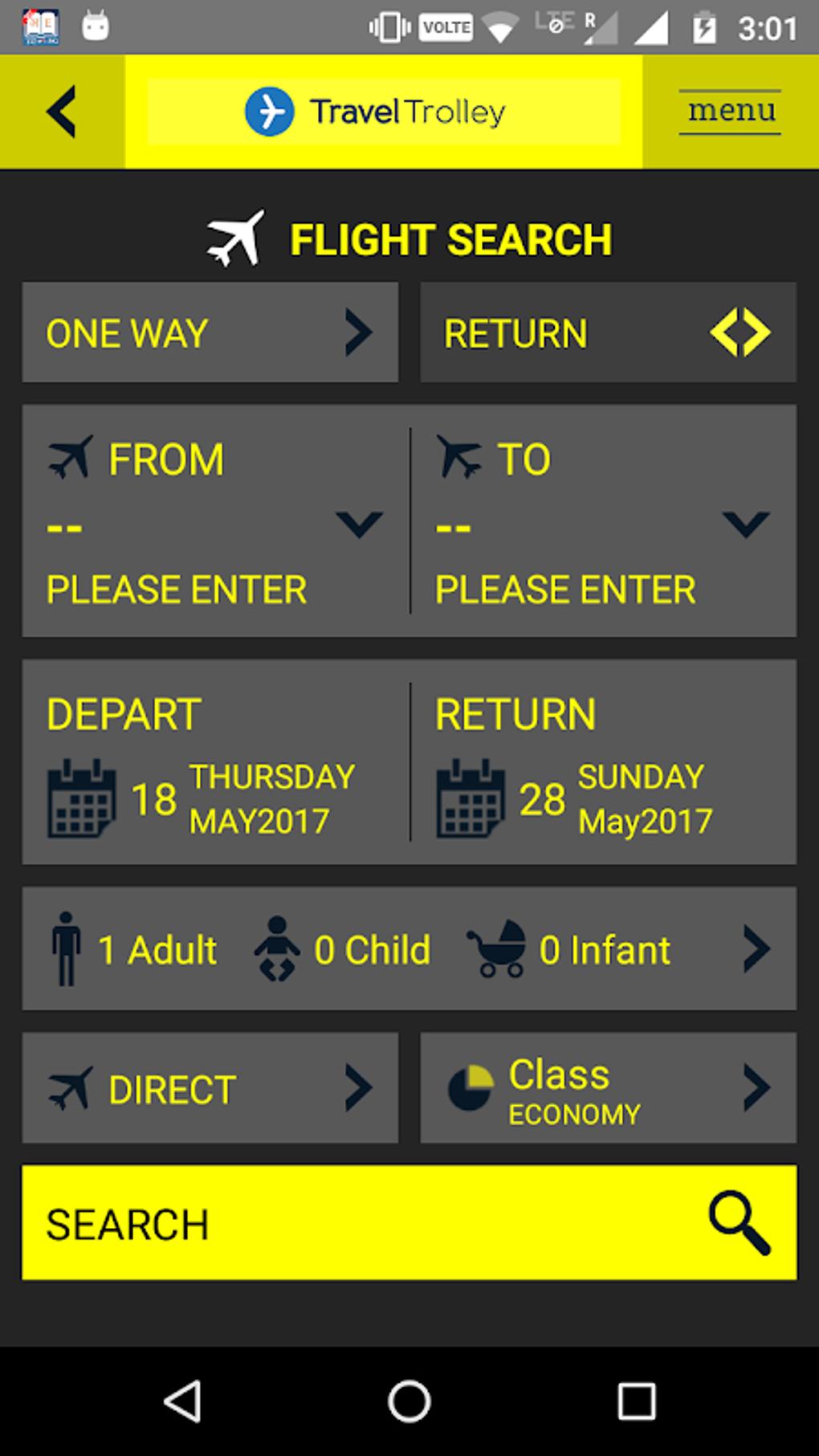
Task: Select the One Way trip option
Action: pos(210,332)
